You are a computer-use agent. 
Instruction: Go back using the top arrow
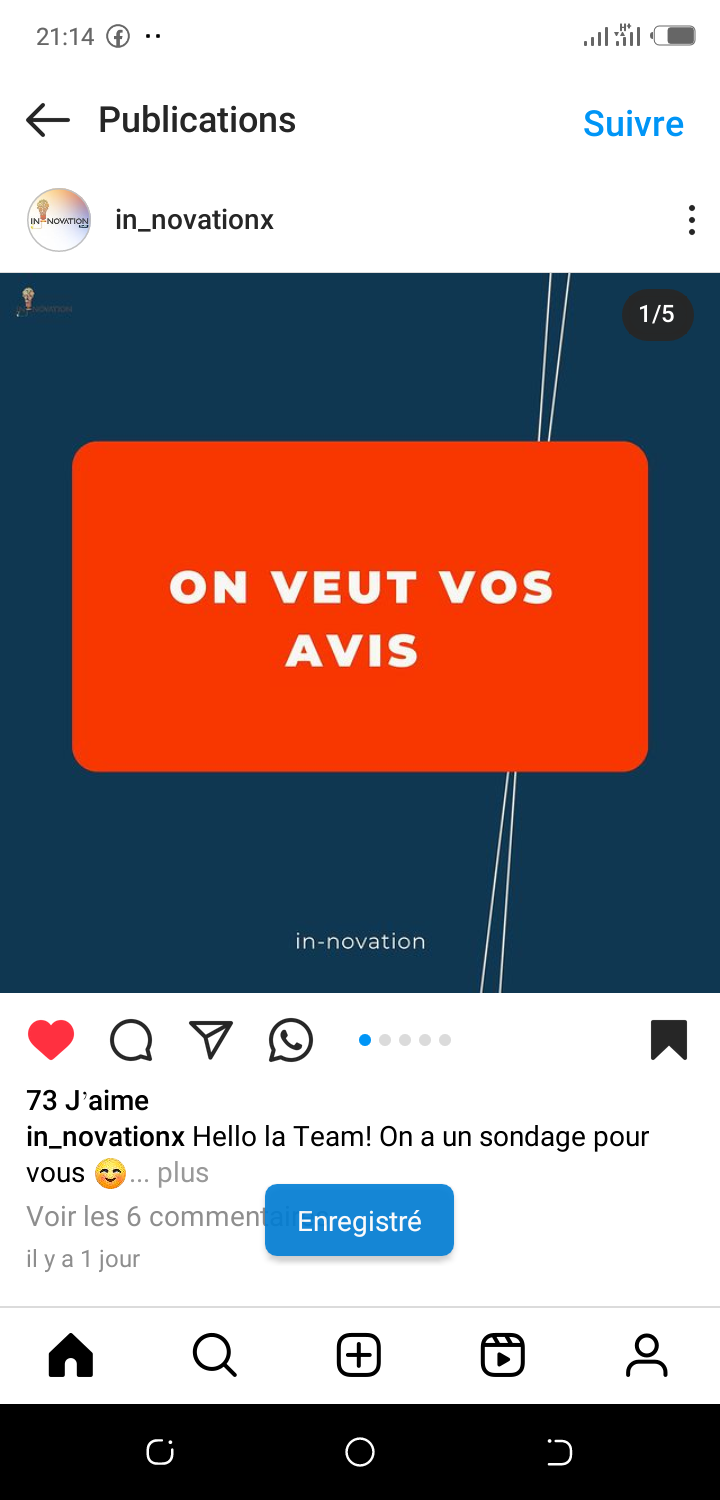(x=48, y=121)
